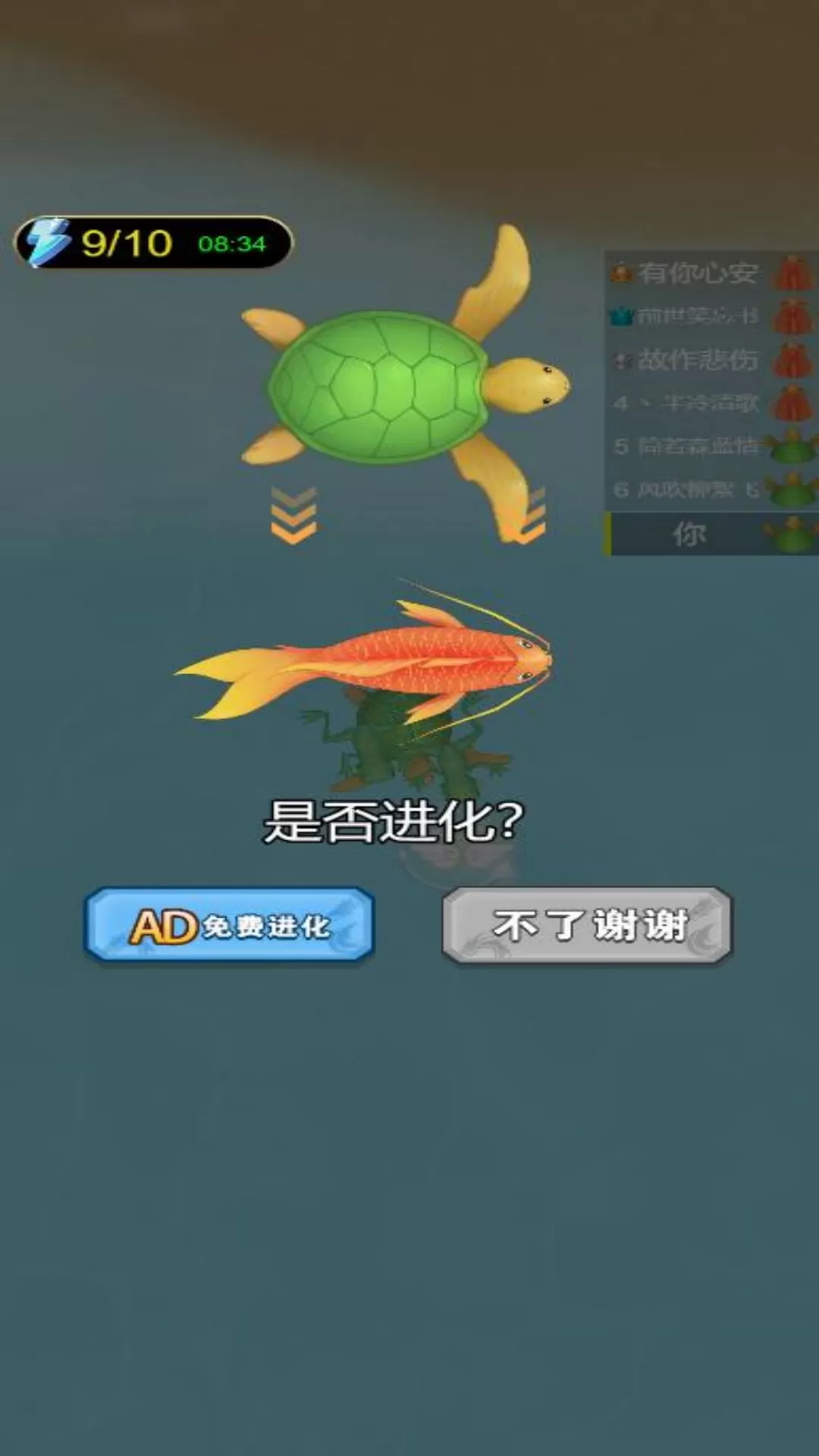Tap the AD 免费进化 button
The height and width of the screenshot is (1456, 819).
tap(229, 925)
